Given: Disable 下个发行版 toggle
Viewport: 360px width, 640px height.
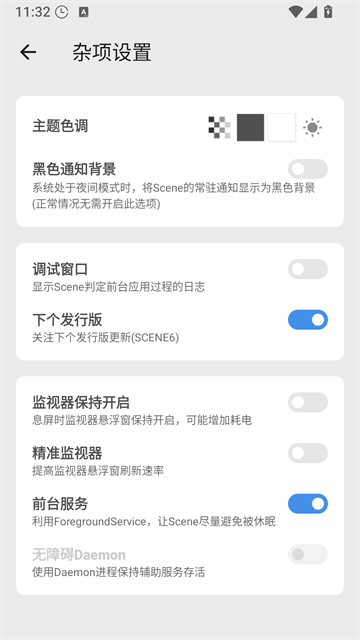Looking at the screenshot, I should point(308,320).
